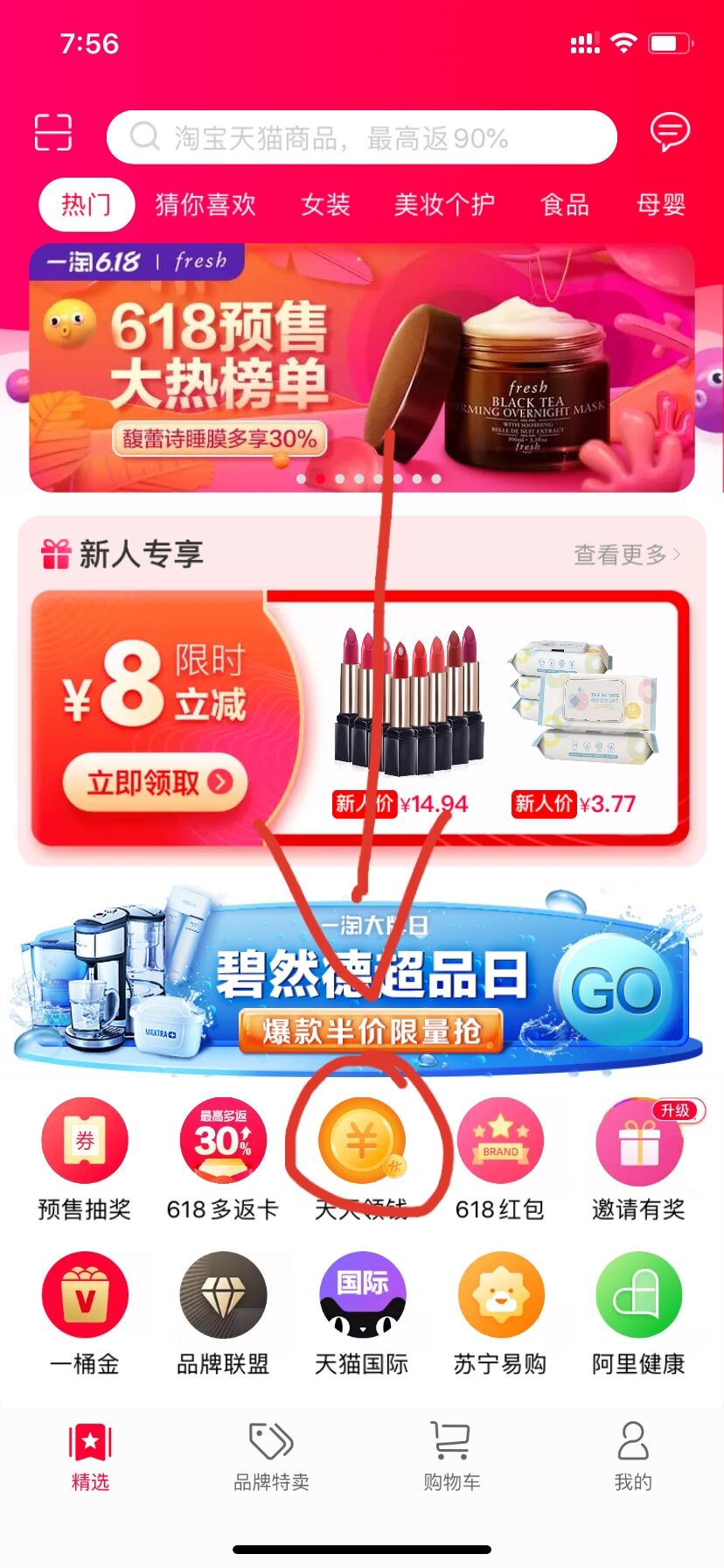Tap the search box for Taobao Tmall products

click(x=361, y=137)
